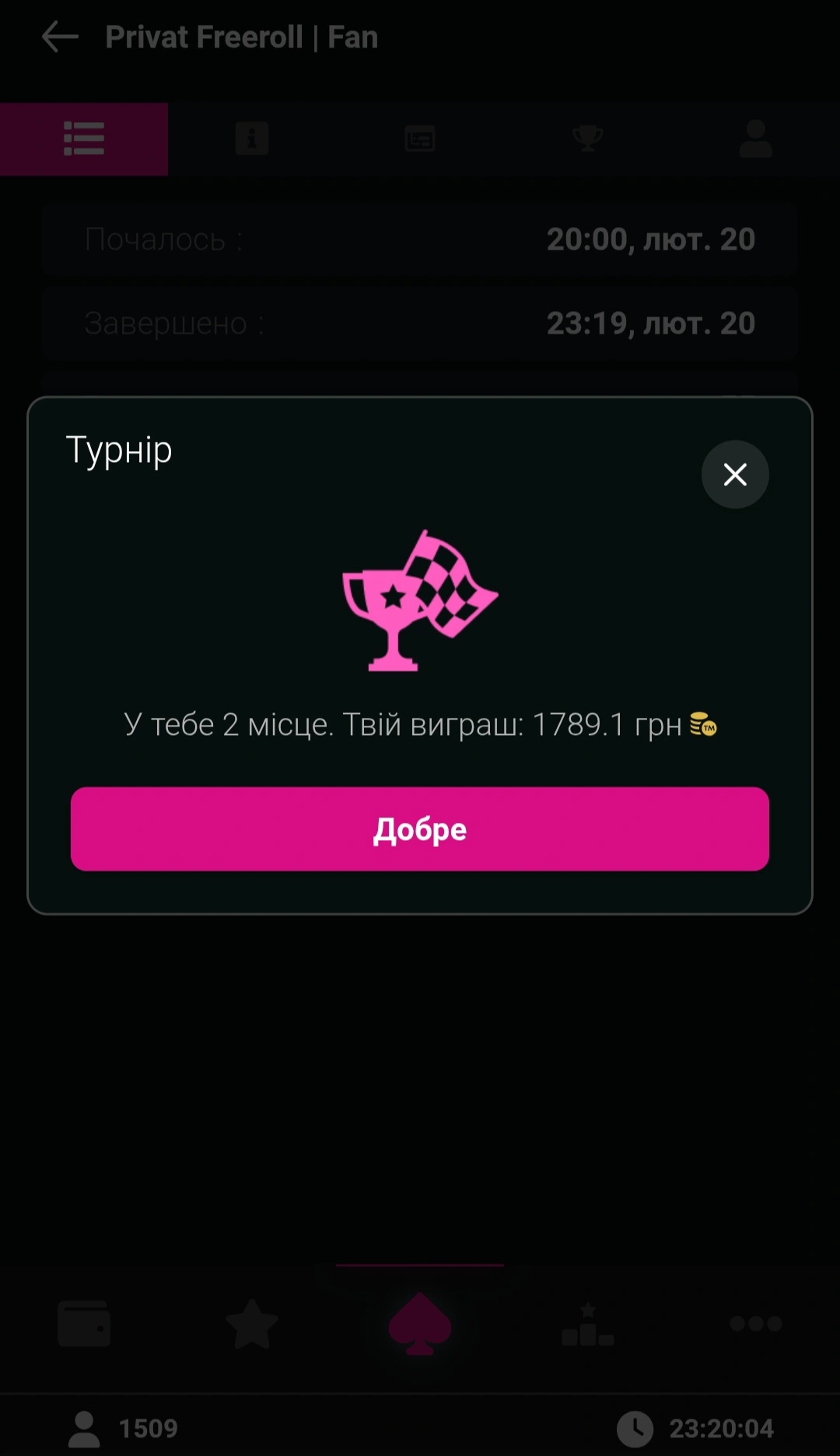Open the tournament info tab
This screenshot has height=1456, width=840.
(x=252, y=139)
